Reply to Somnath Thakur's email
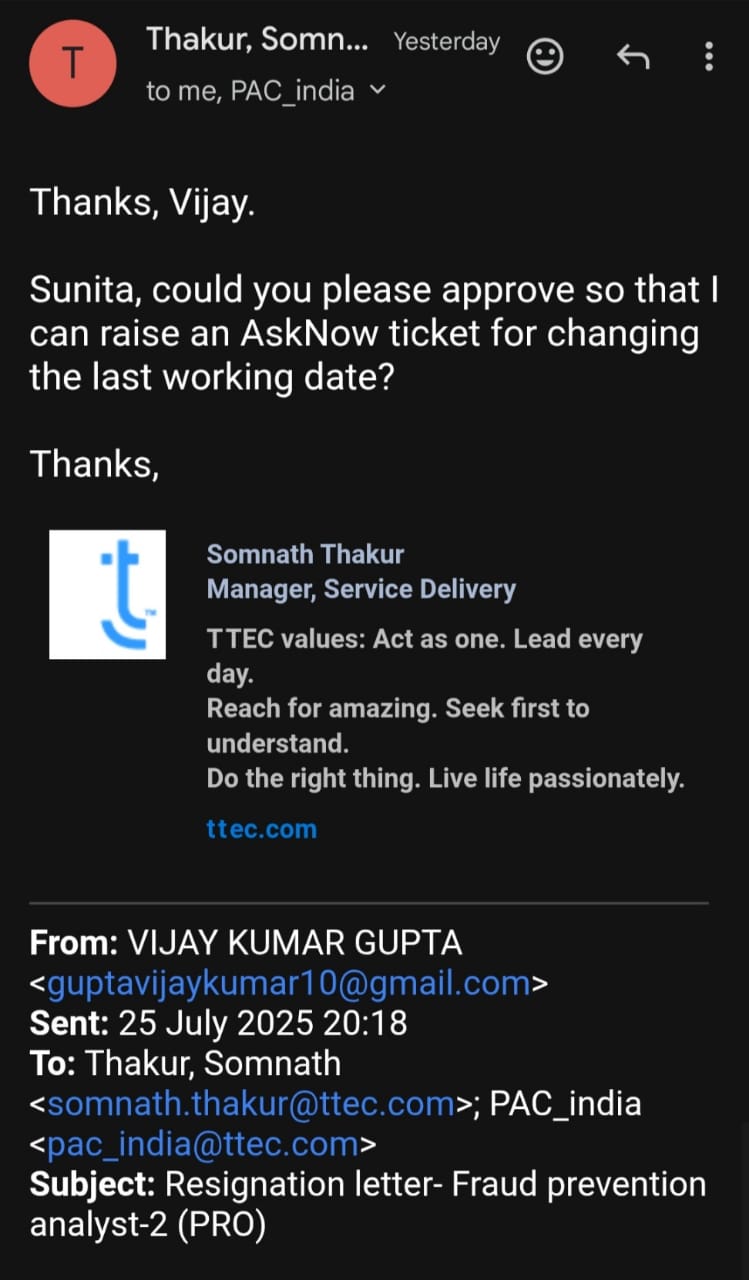Image resolution: width=749 pixels, height=1280 pixels. [x=631, y=57]
